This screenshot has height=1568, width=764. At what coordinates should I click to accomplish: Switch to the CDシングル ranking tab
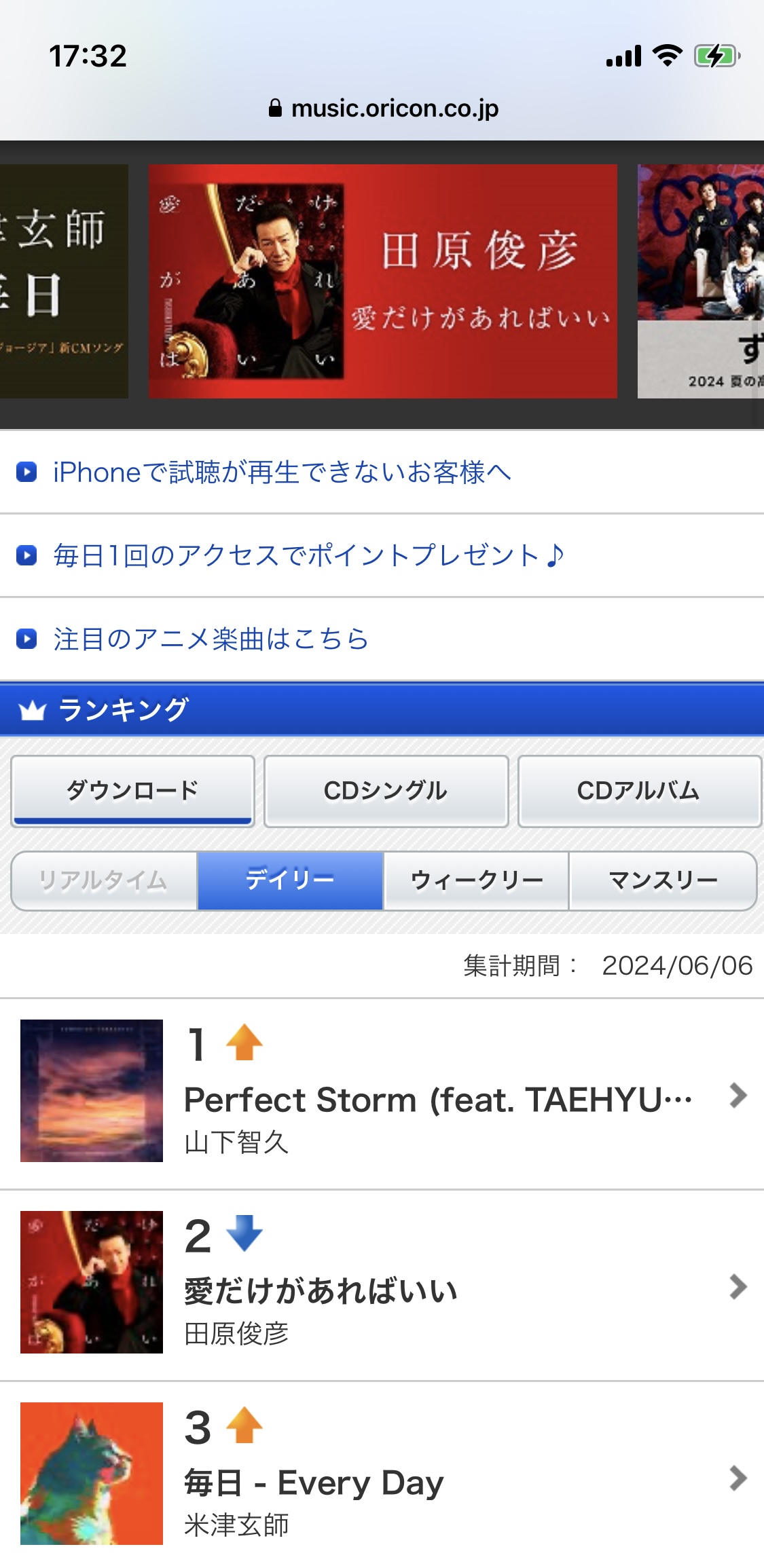point(386,791)
